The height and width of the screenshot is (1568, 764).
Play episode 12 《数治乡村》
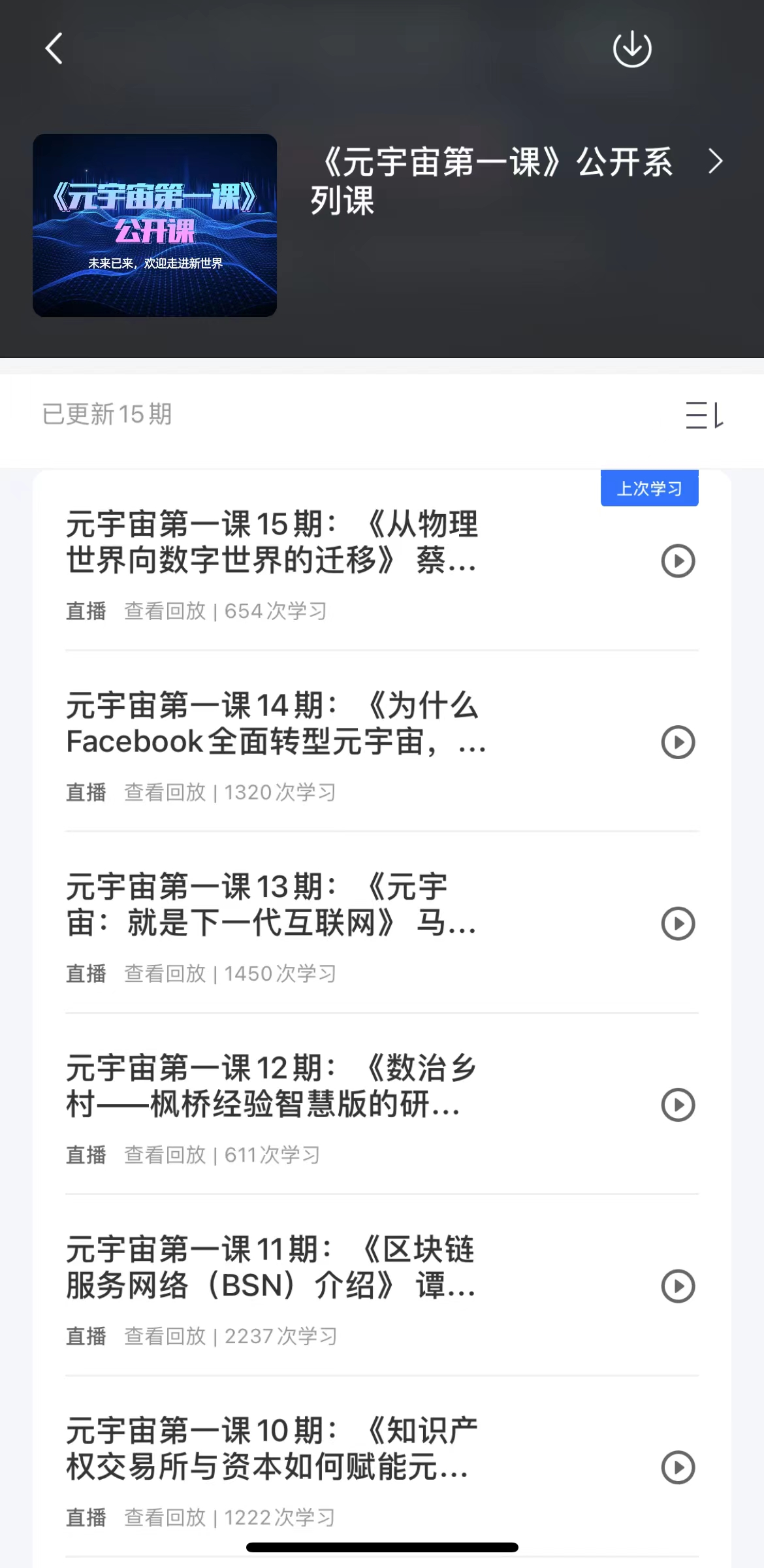(679, 1105)
